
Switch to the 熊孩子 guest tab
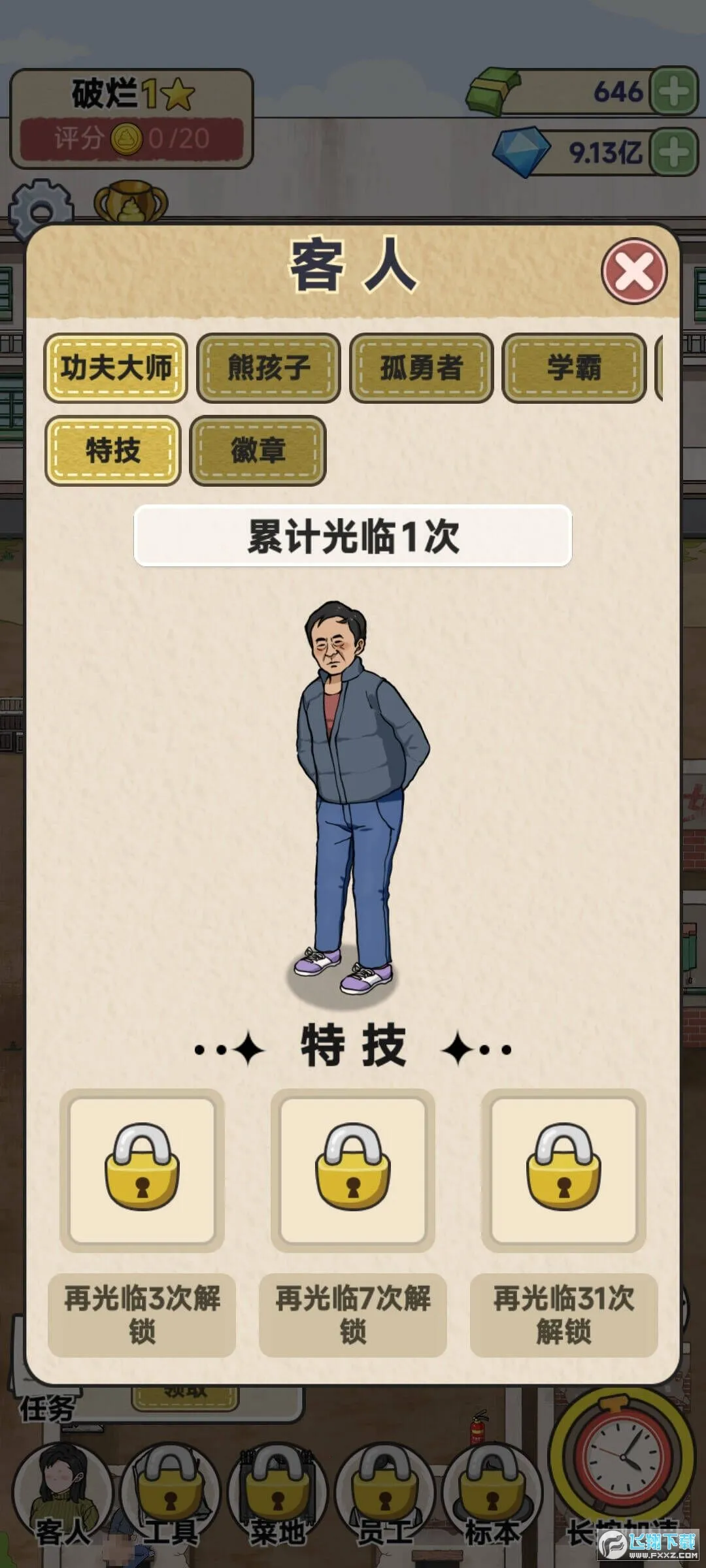[x=269, y=368]
